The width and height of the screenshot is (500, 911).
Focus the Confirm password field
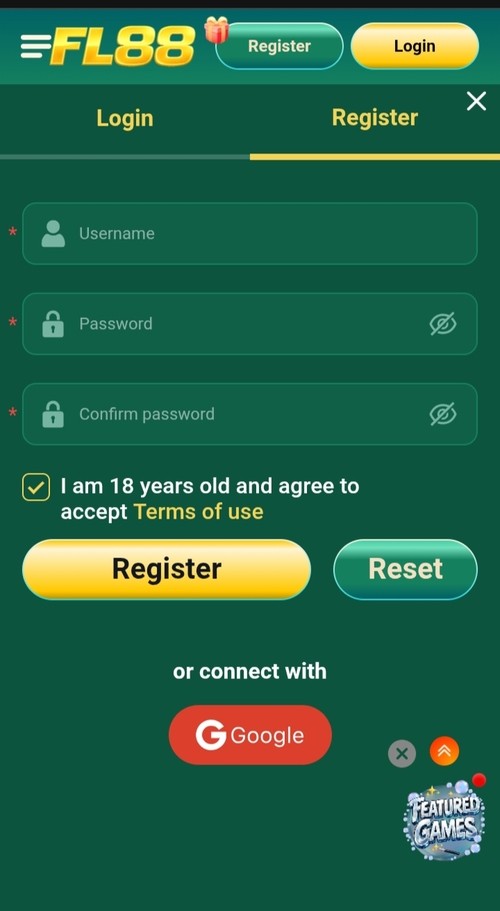point(250,414)
